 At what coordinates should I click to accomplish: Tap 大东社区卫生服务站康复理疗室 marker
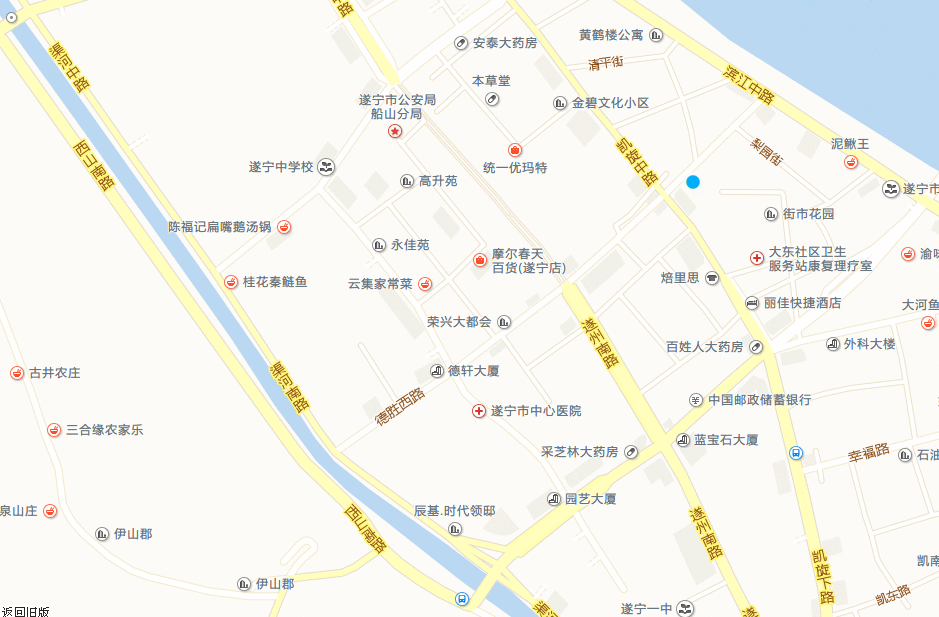click(757, 258)
